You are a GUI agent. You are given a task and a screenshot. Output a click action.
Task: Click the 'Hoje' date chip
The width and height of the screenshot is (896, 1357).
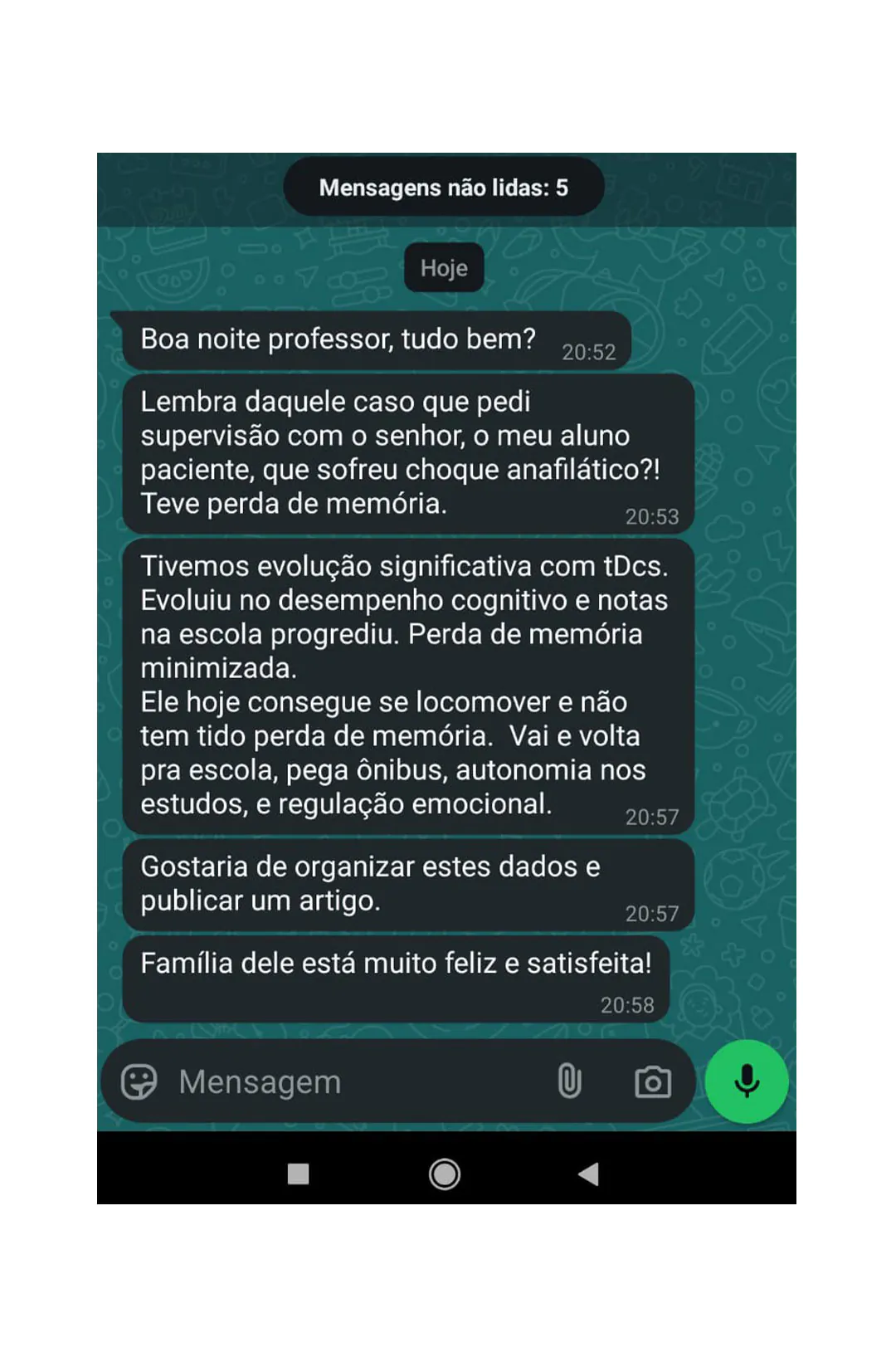(444, 267)
